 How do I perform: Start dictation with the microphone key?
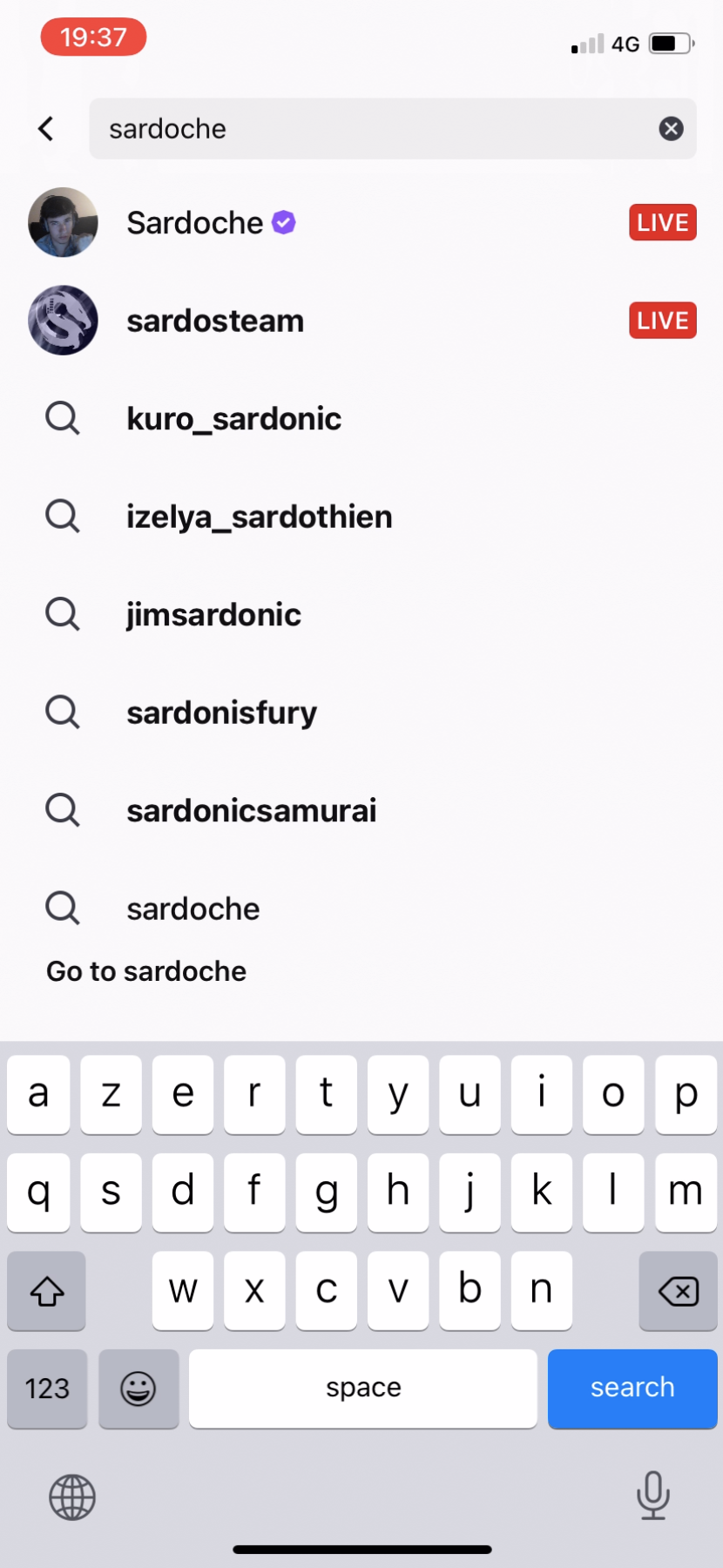click(x=652, y=1495)
